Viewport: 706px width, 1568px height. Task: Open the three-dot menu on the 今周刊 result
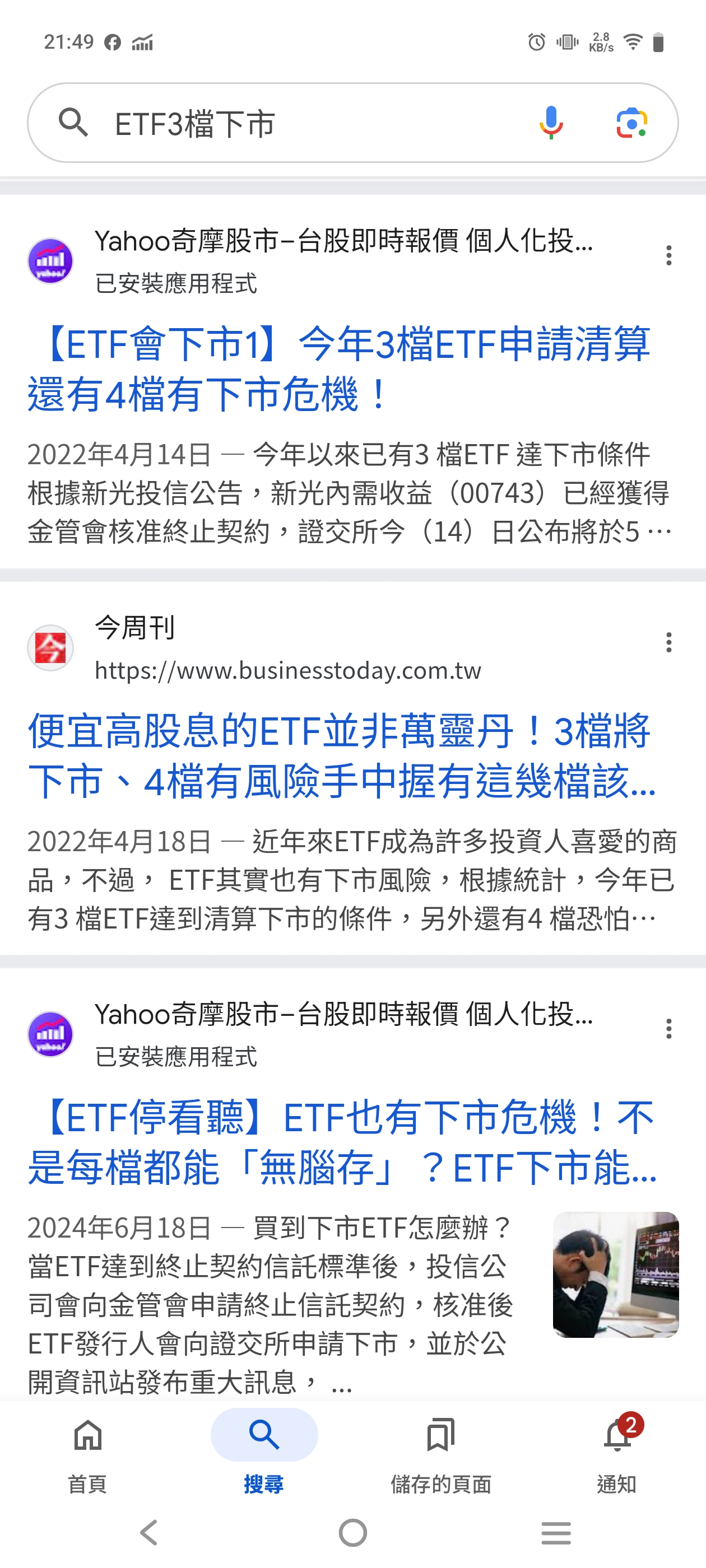point(668,642)
